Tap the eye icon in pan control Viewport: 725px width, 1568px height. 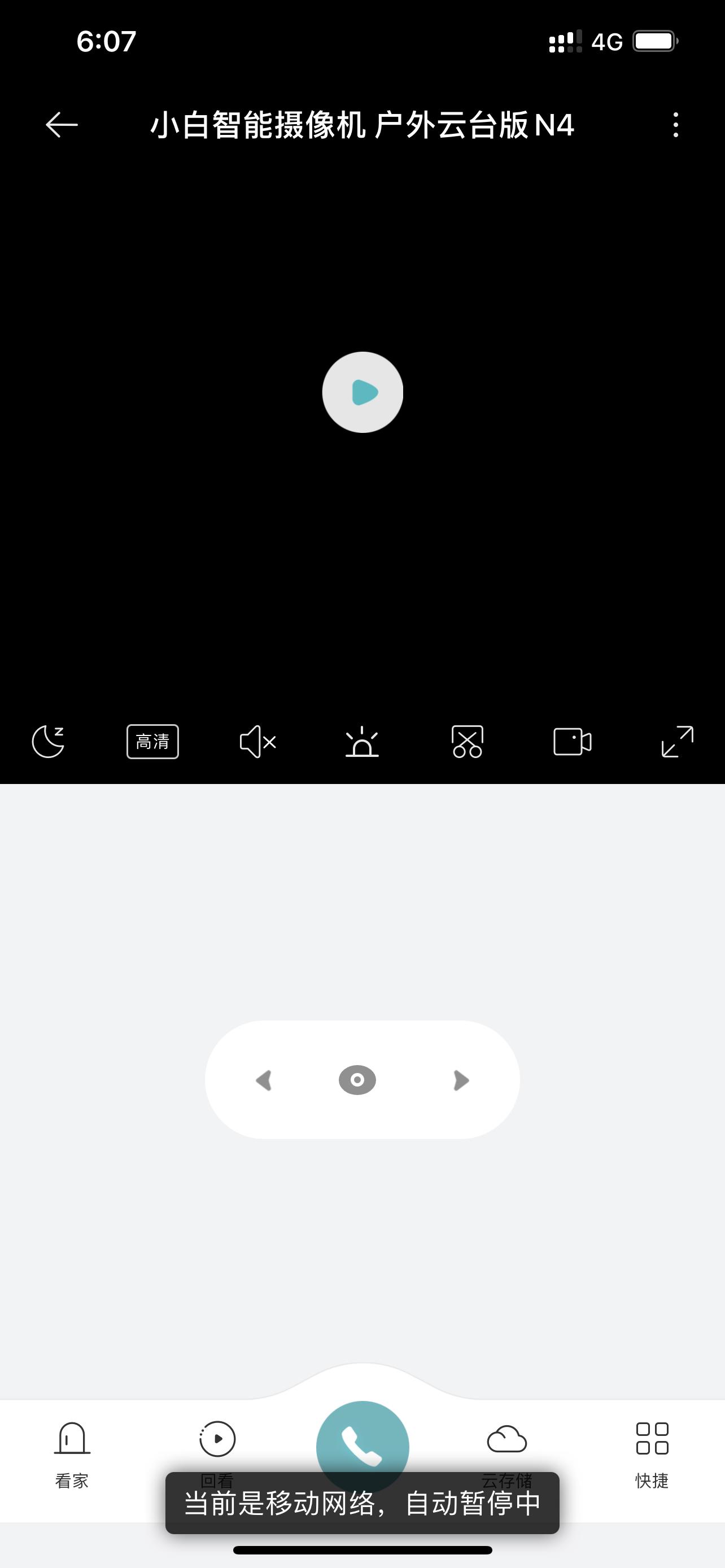pos(357,1080)
